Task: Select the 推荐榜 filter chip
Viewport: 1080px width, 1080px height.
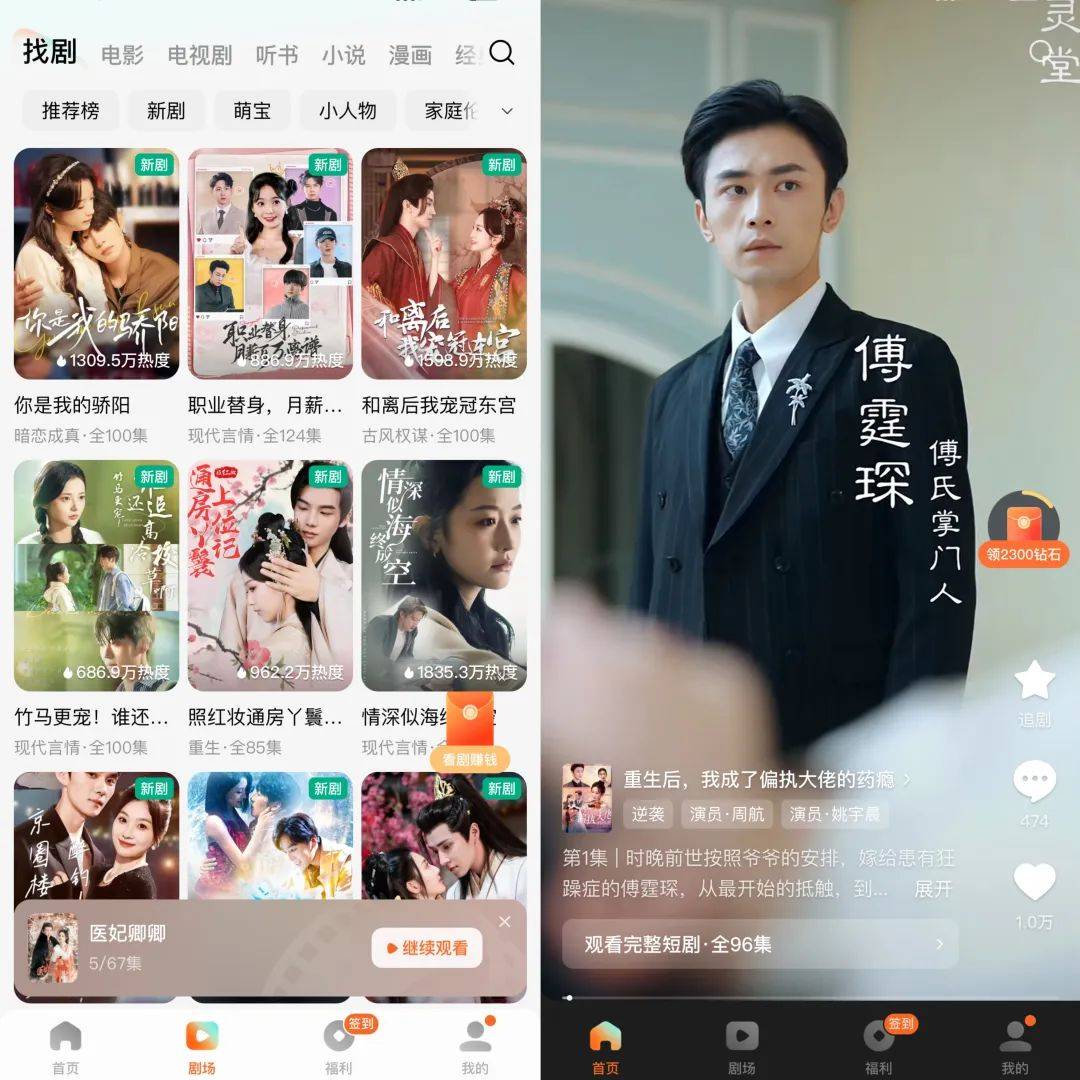Action: [x=71, y=110]
